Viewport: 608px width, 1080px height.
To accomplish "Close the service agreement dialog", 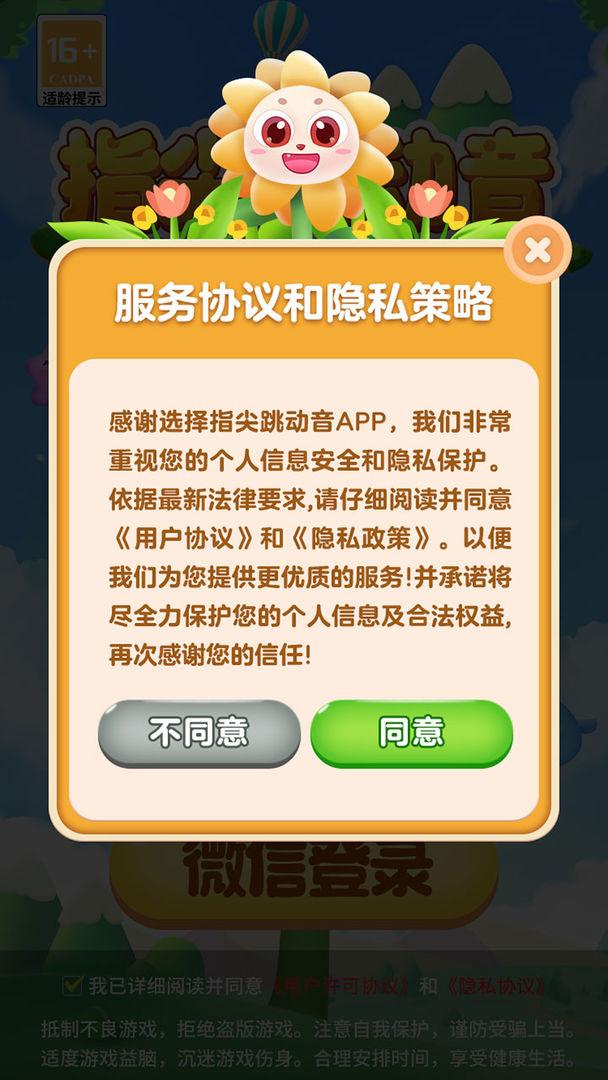I will tap(537, 251).
